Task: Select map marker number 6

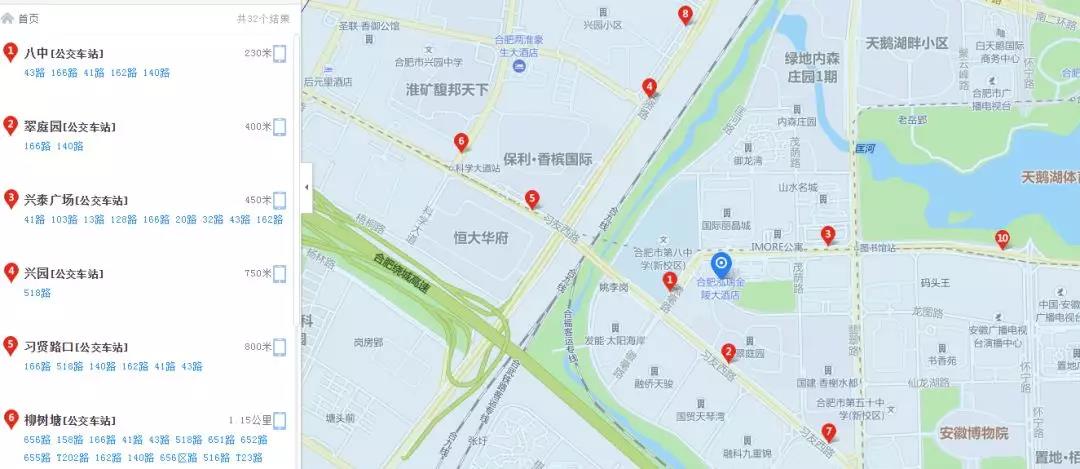Action: coord(461,143)
